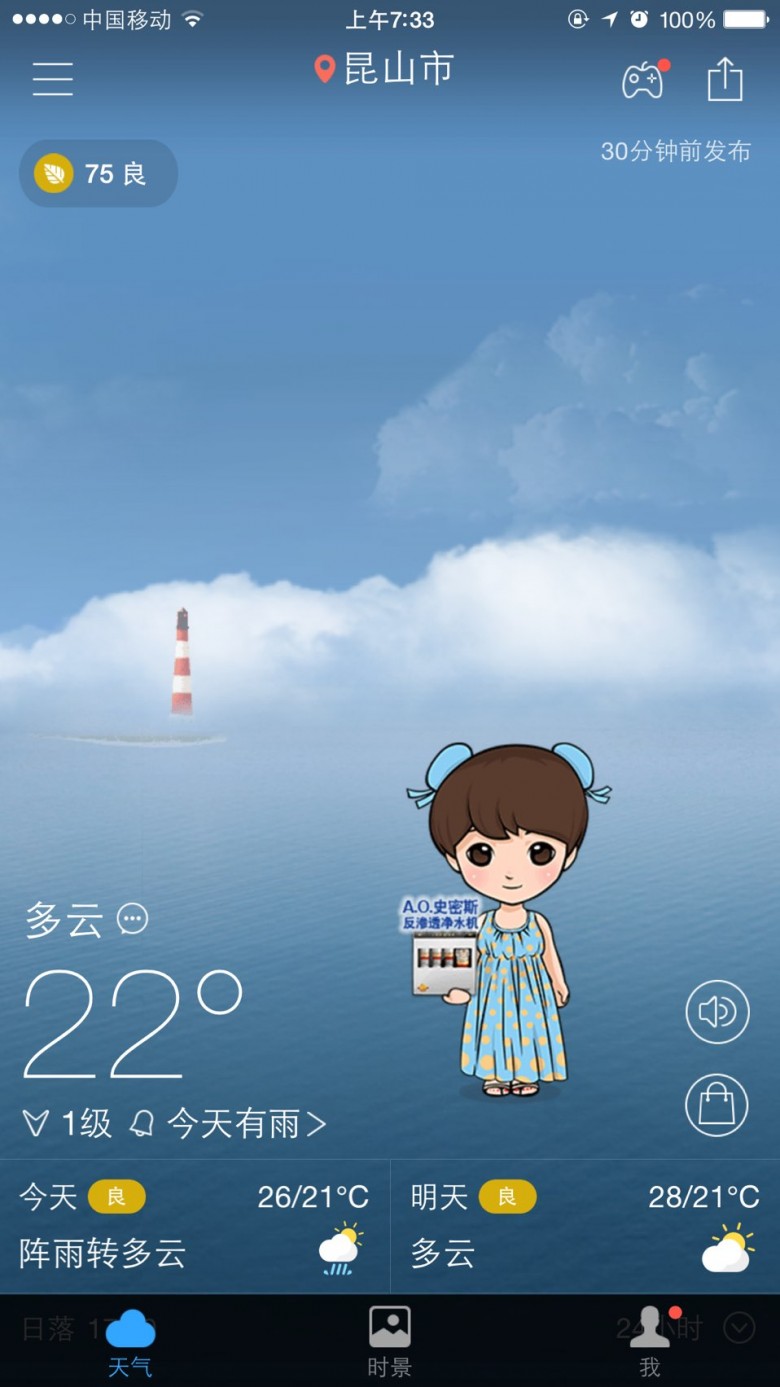
Task: Open the game controller icon
Action: point(643,80)
